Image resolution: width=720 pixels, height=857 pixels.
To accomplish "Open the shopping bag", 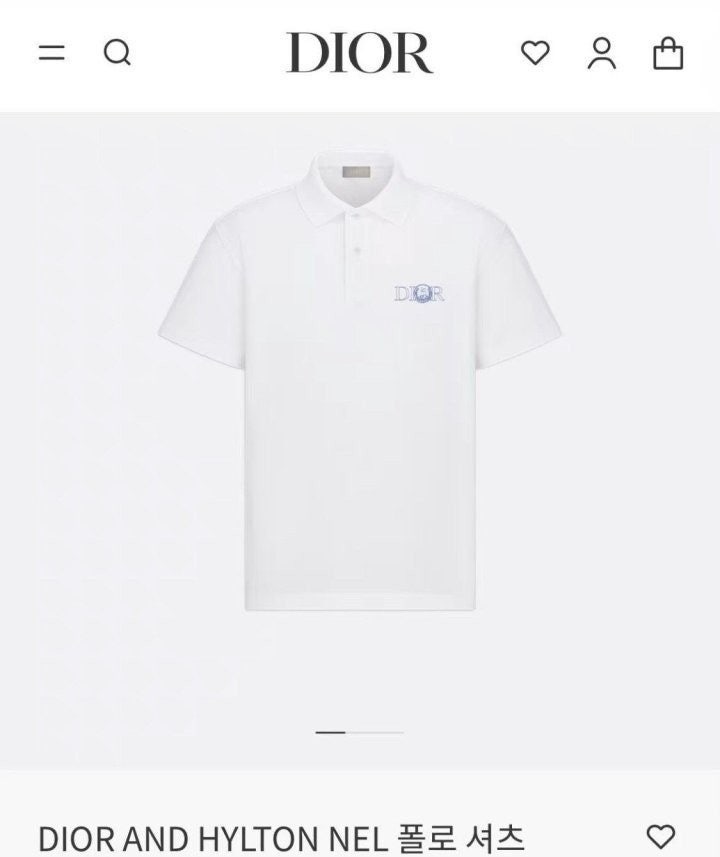I will pyautogui.click(x=668, y=53).
